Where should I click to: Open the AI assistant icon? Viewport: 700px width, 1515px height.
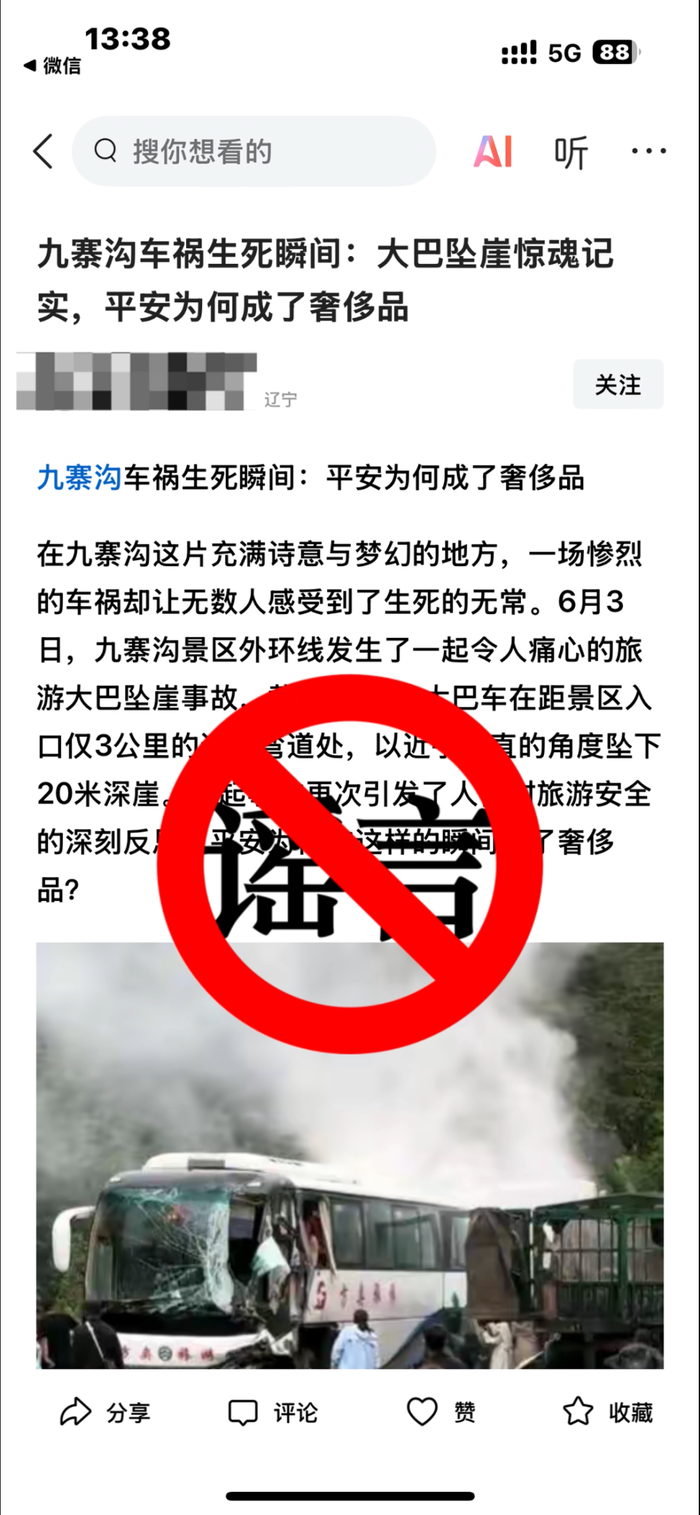click(x=493, y=152)
